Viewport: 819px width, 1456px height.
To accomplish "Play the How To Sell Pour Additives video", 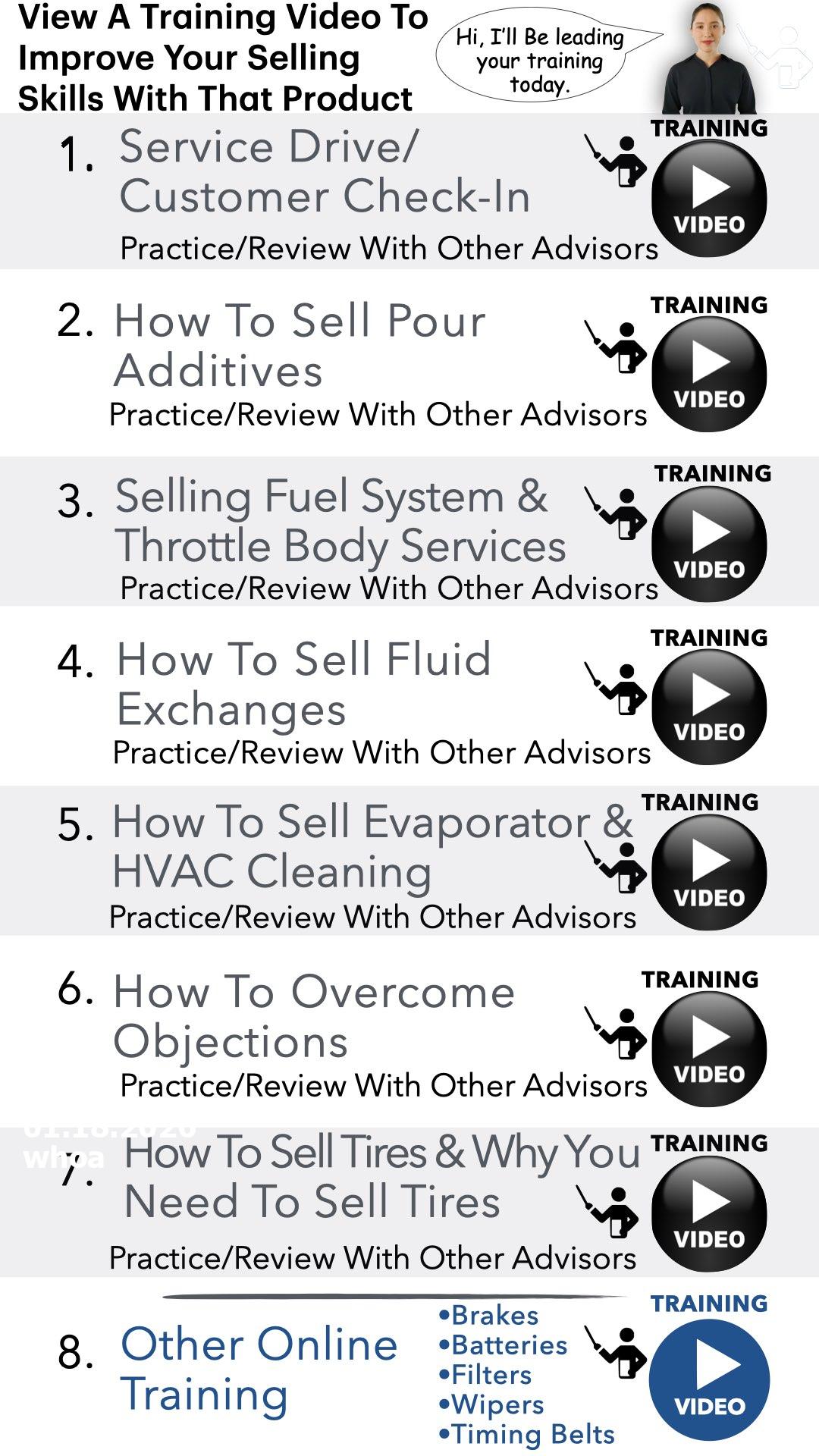I will point(709,375).
